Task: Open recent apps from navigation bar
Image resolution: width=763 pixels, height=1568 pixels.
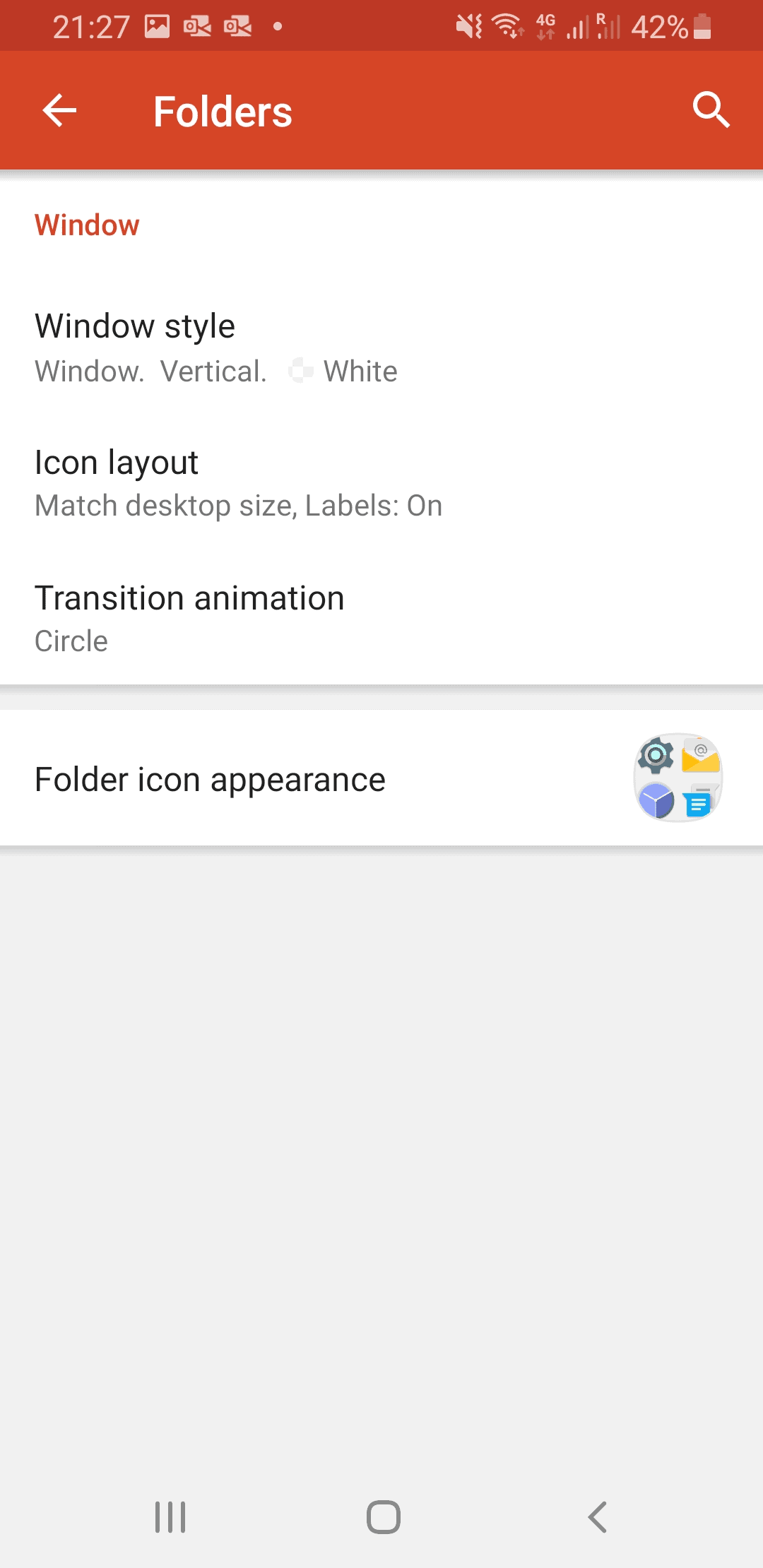Action: click(x=170, y=1516)
